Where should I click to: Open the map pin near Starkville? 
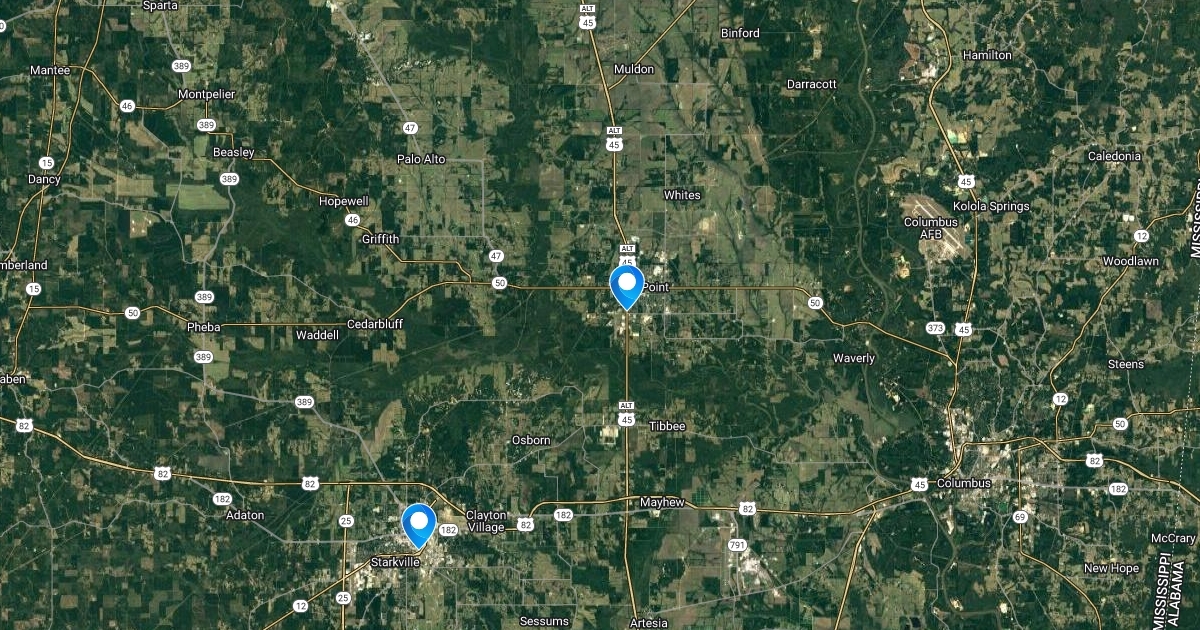coord(419,524)
